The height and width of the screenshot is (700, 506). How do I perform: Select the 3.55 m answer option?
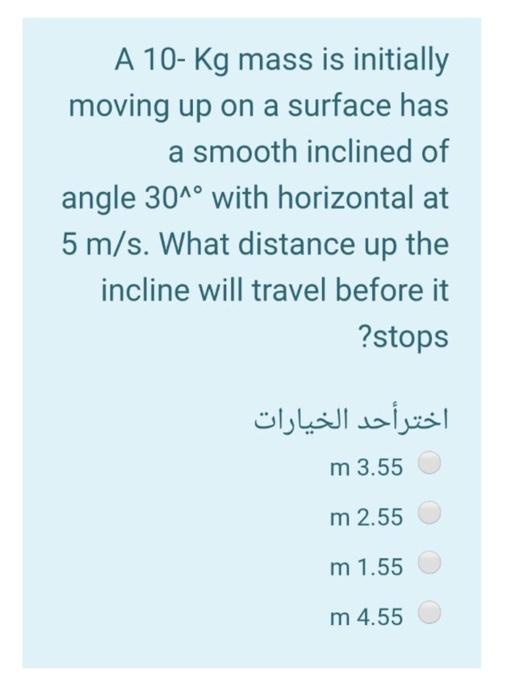pos(430,462)
